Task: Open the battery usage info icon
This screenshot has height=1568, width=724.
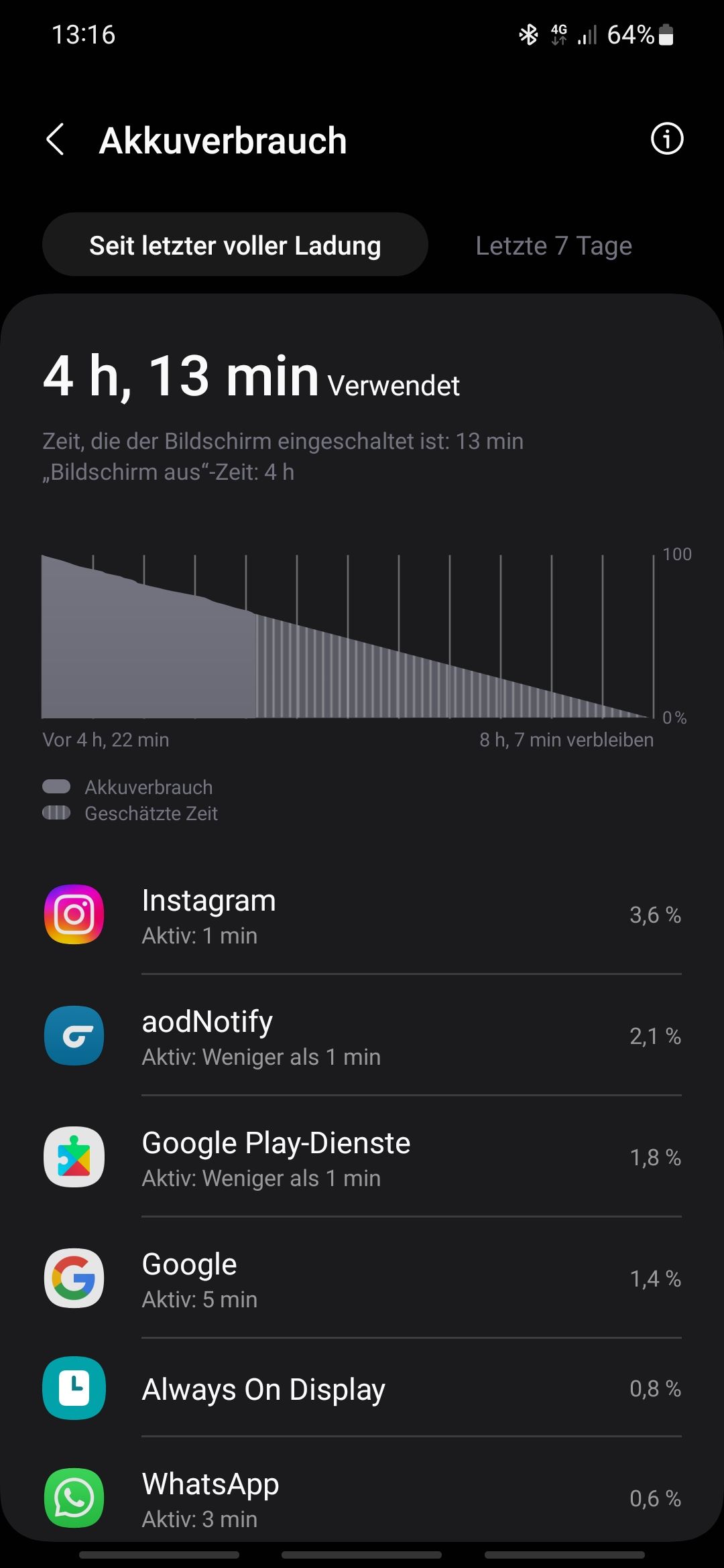Action: [x=666, y=139]
